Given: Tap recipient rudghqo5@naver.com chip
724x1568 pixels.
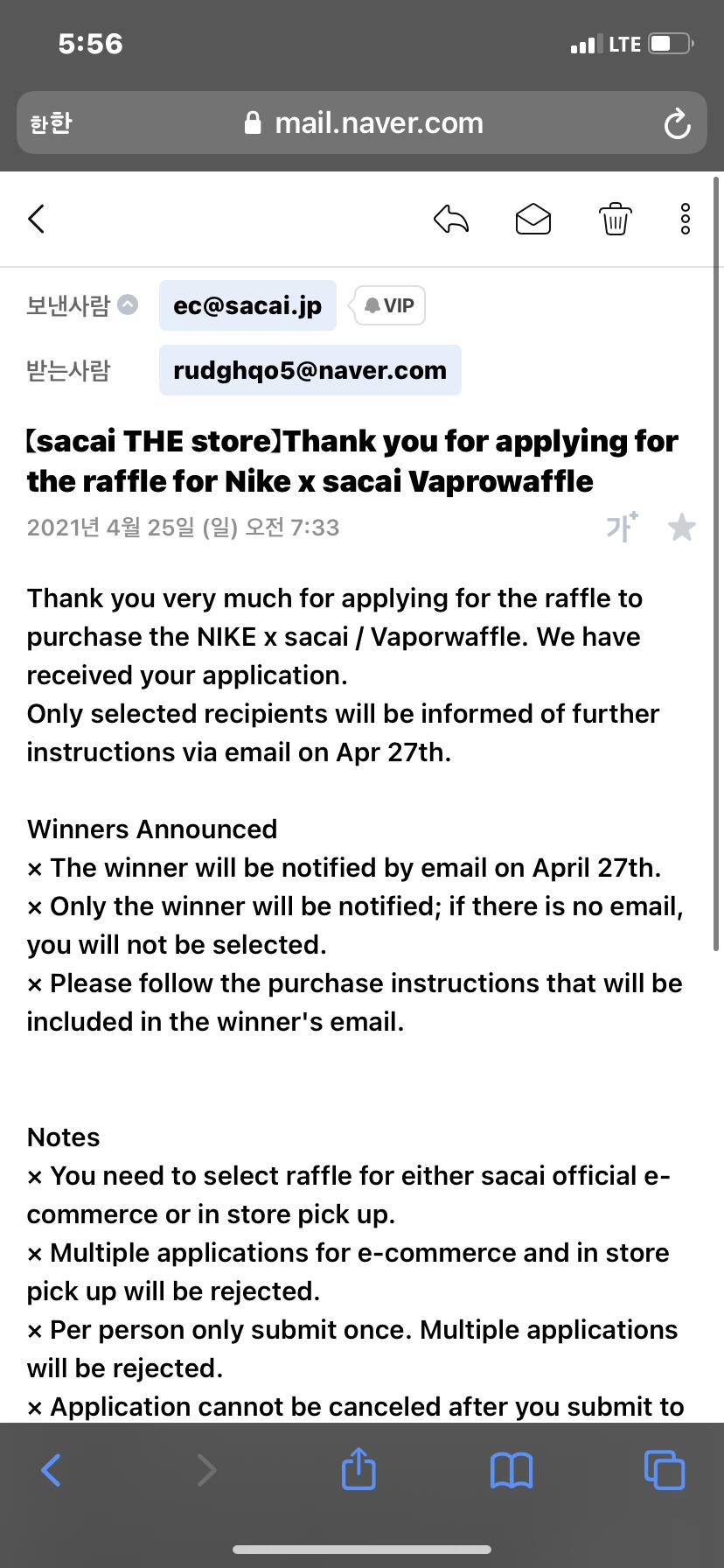Looking at the screenshot, I should tap(310, 370).
